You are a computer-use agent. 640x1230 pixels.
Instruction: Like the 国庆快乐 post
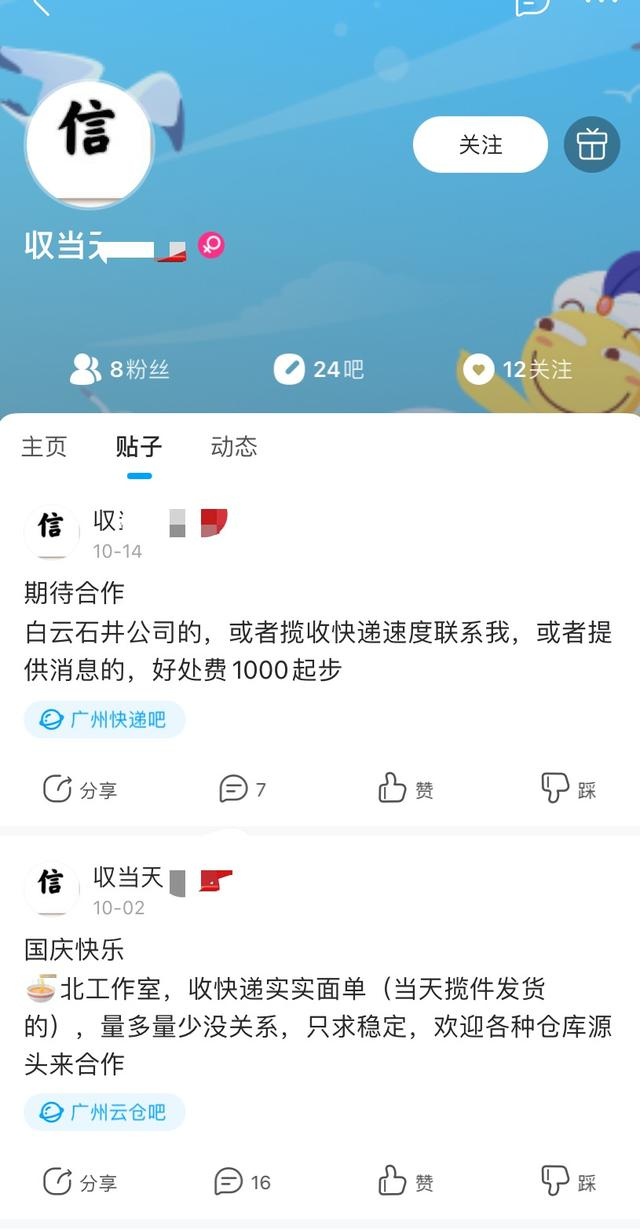[x=406, y=1182]
